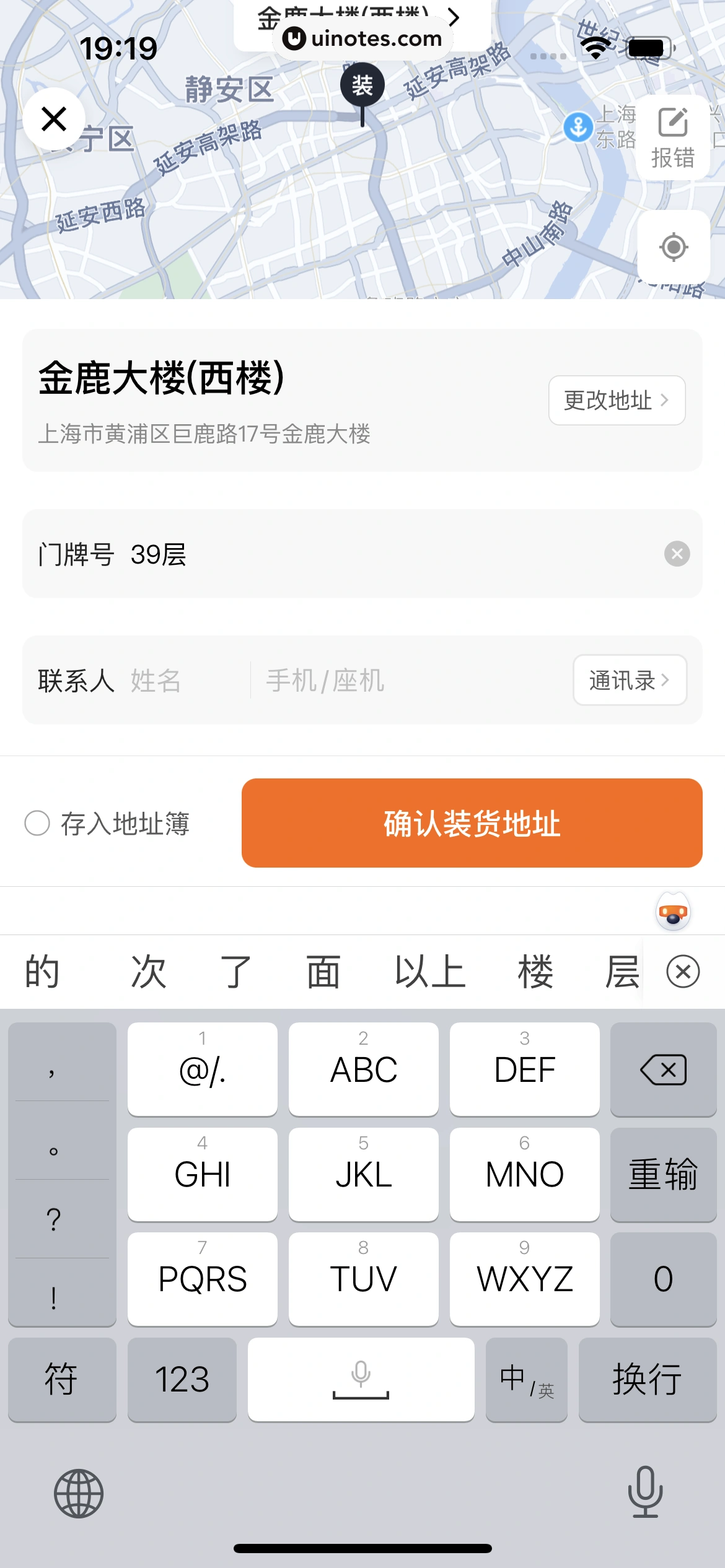Tap the 报错 error report icon

point(673,136)
